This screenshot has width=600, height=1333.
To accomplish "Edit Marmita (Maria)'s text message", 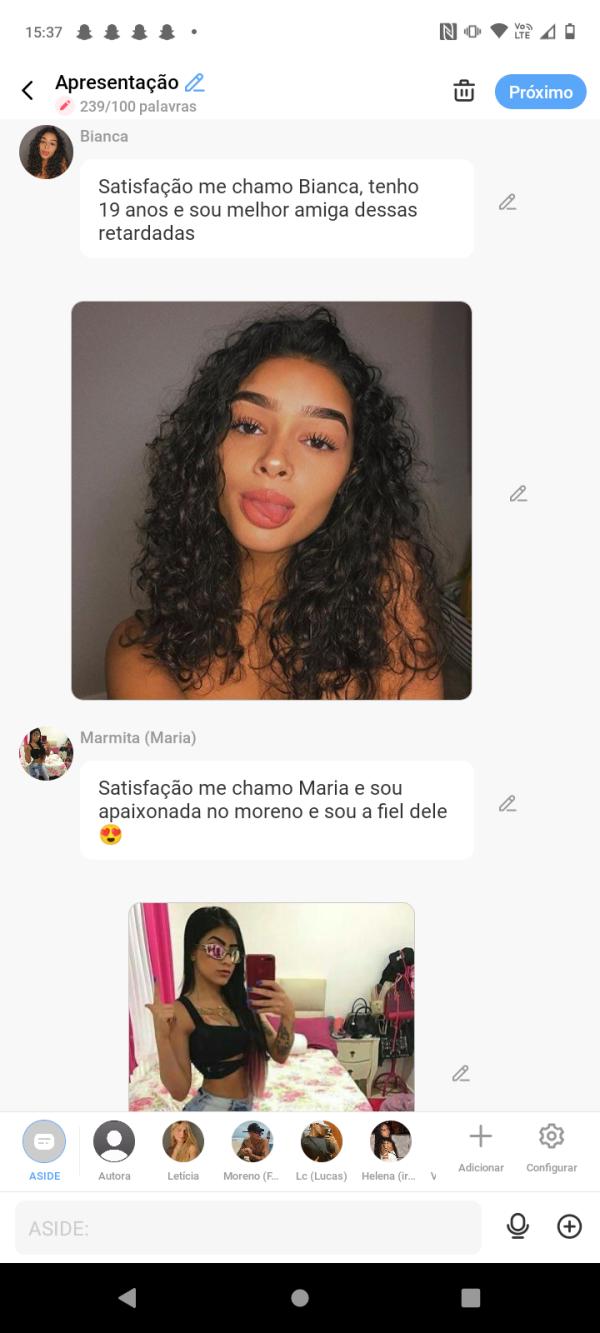I will click(508, 804).
